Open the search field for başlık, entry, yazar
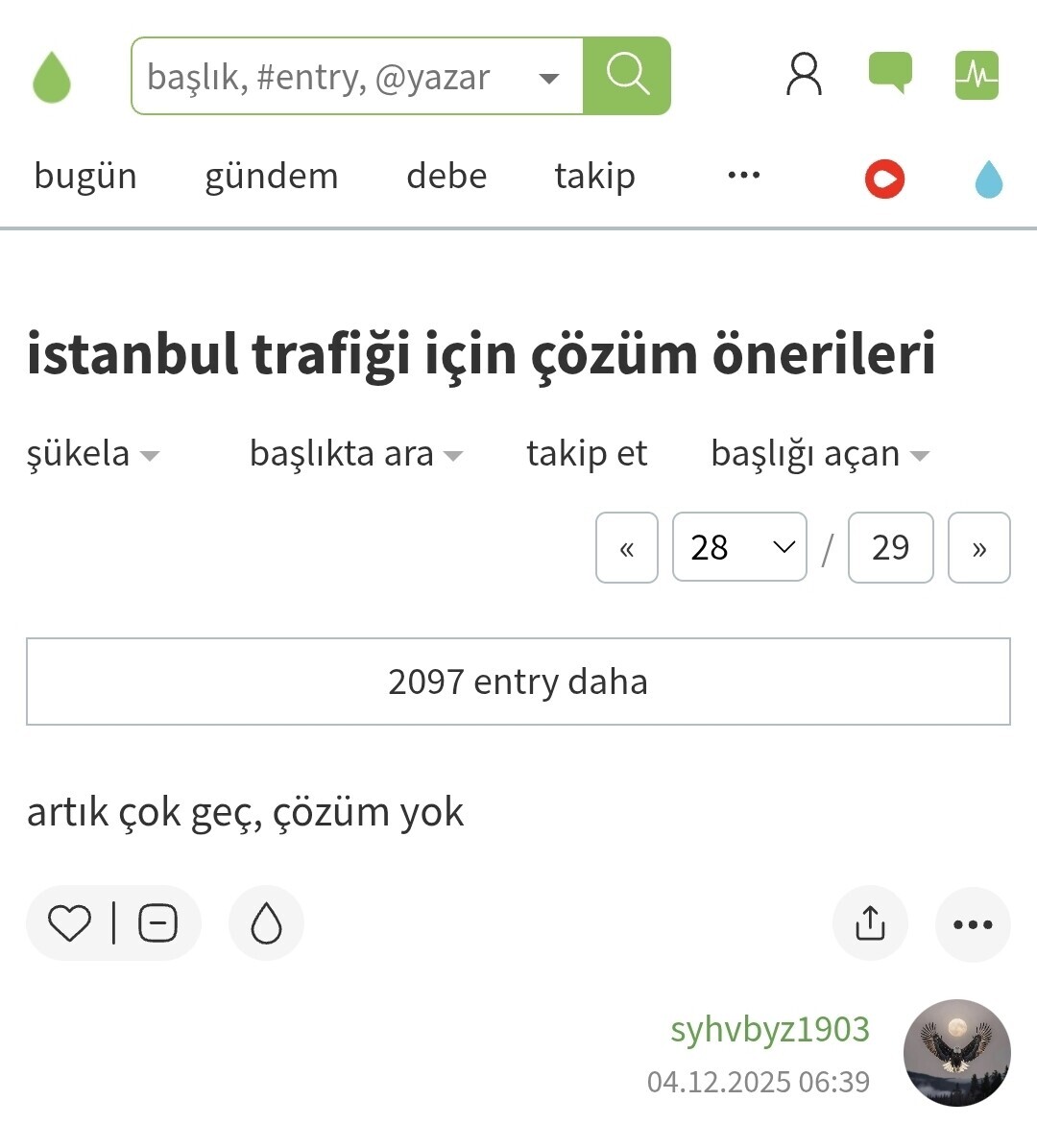Viewport: 1037px width, 1148px height. [326, 77]
